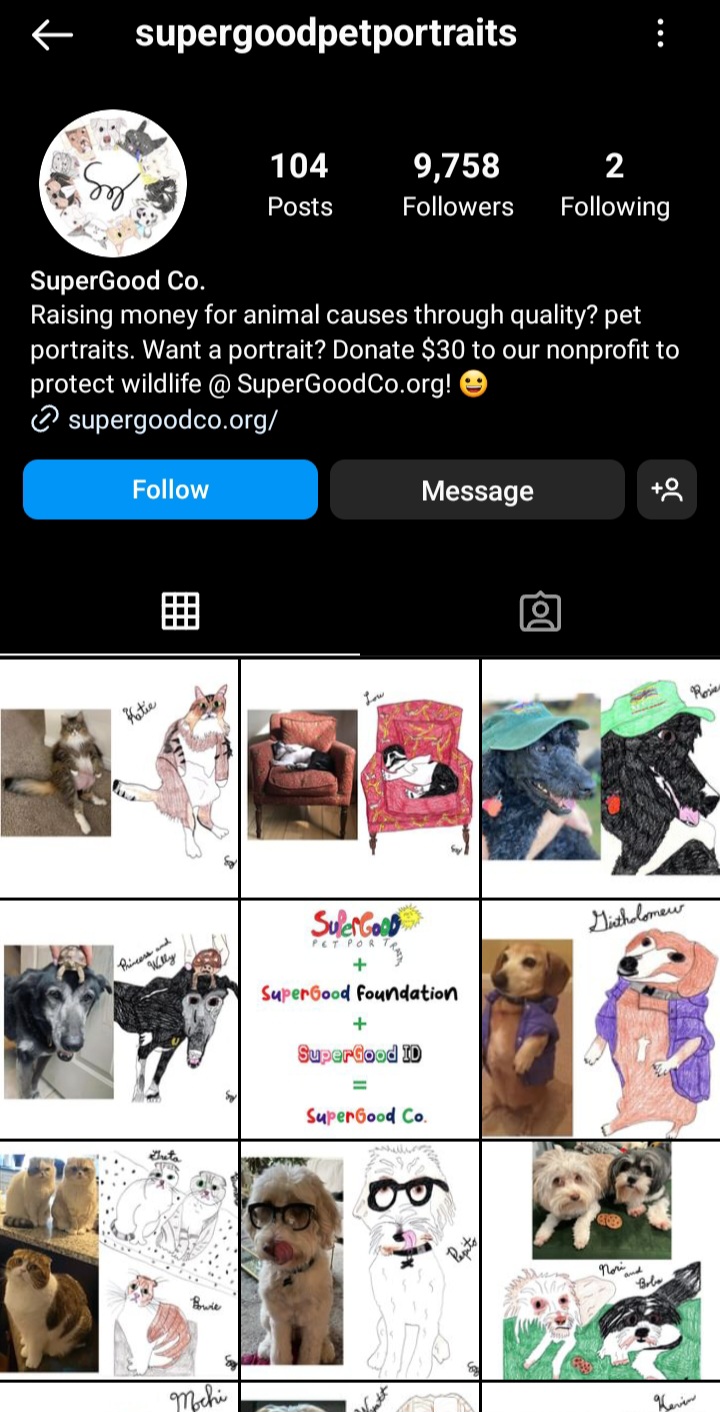Screen dimensions: 720x1412
Task: Open Katie the cat portrait post
Action: (119, 778)
